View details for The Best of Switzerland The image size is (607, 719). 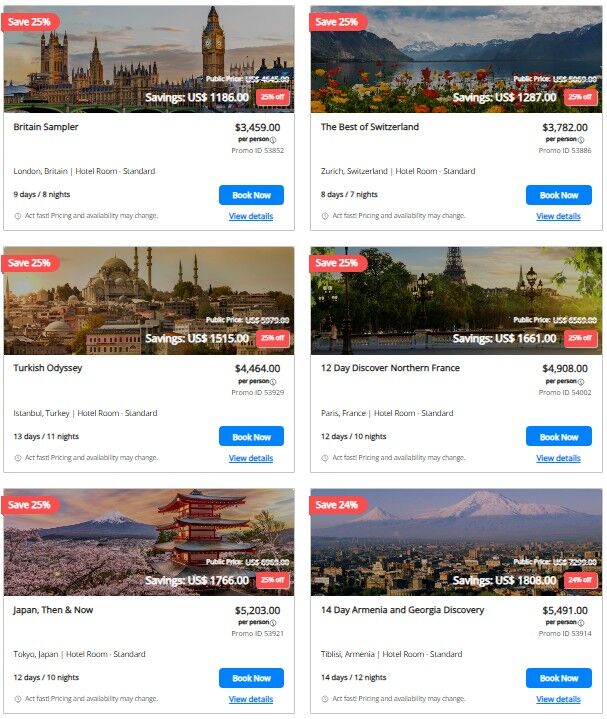tap(558, 216)
